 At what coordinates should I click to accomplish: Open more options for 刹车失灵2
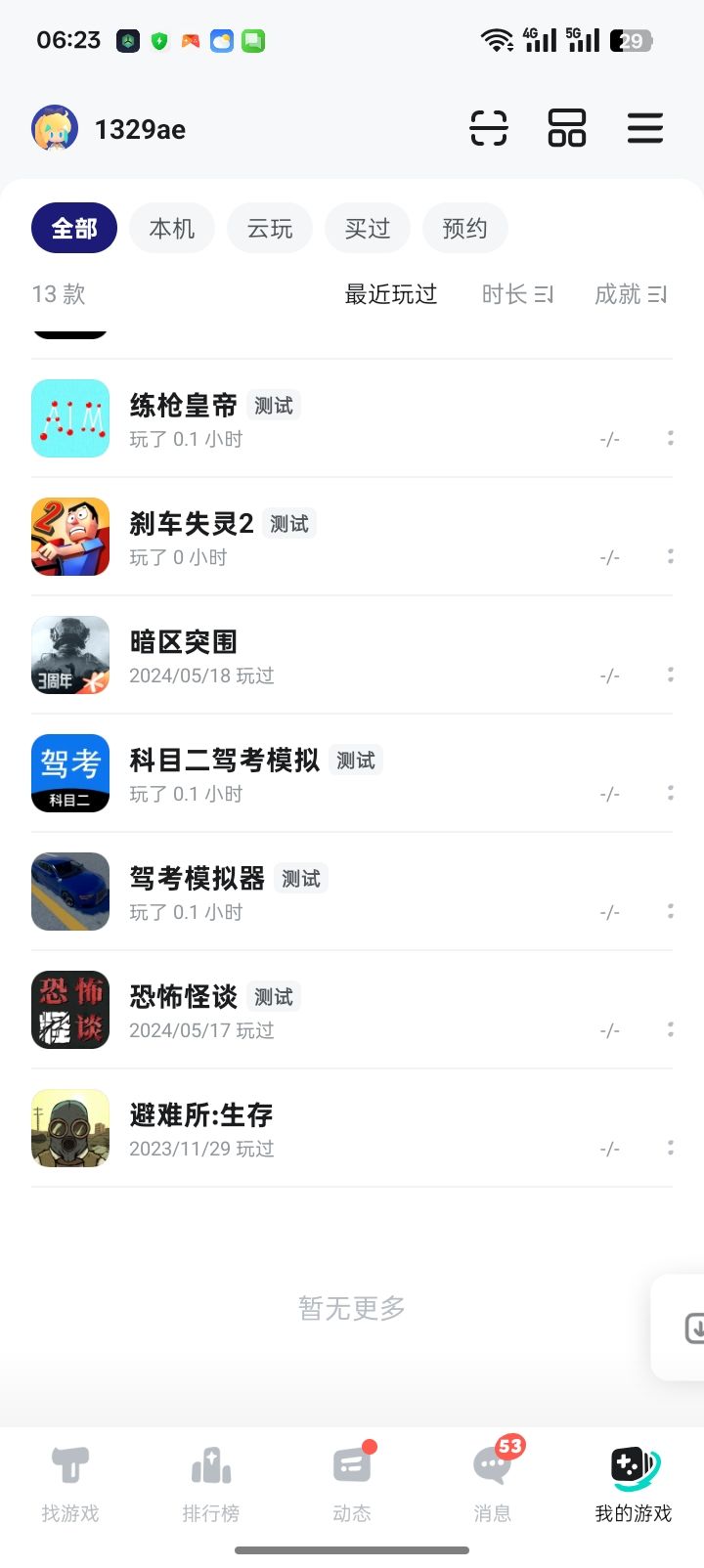pyautogui.click(x=670, y=556)
